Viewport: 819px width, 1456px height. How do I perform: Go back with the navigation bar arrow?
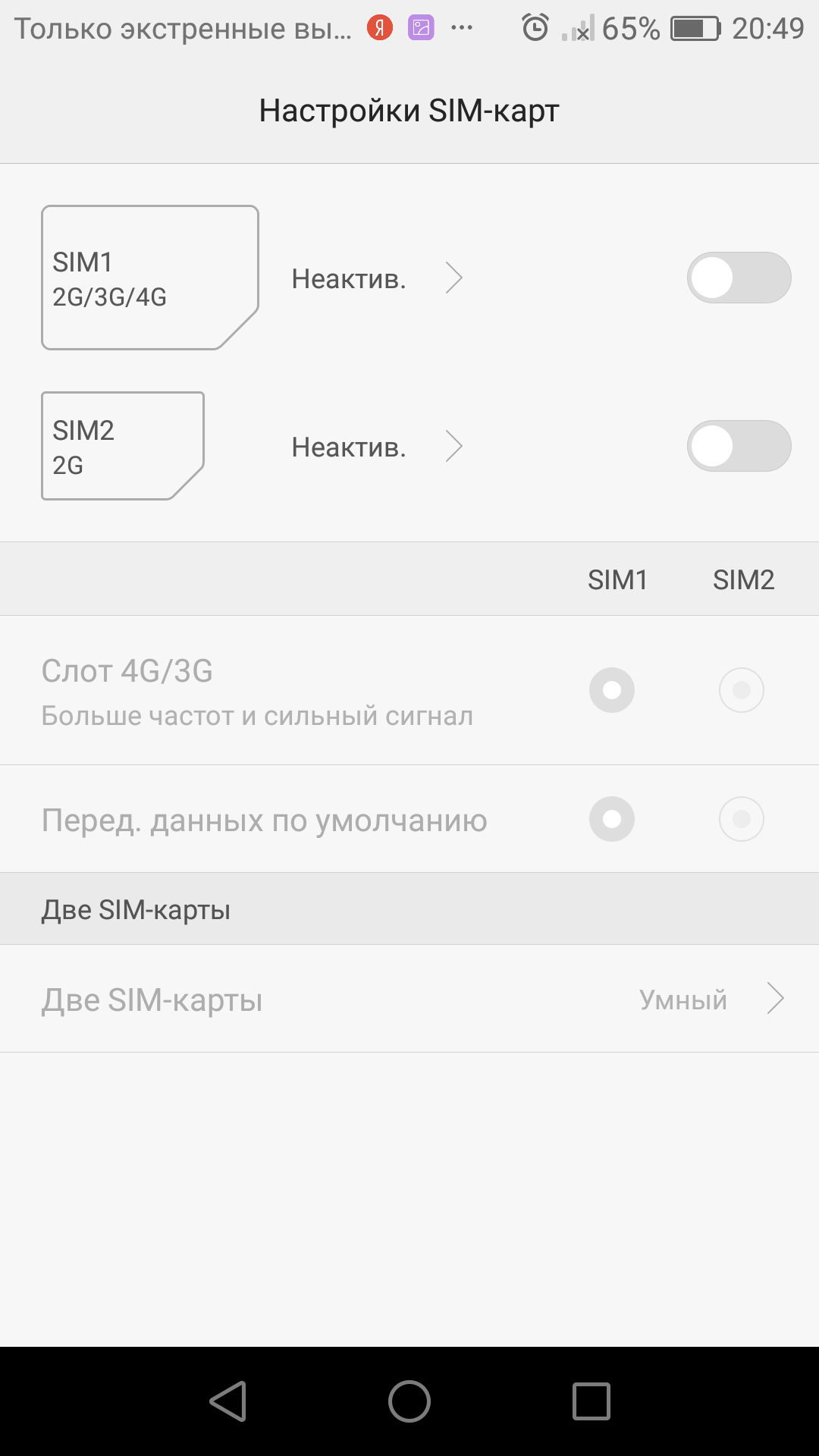(x=228, y=1401)
